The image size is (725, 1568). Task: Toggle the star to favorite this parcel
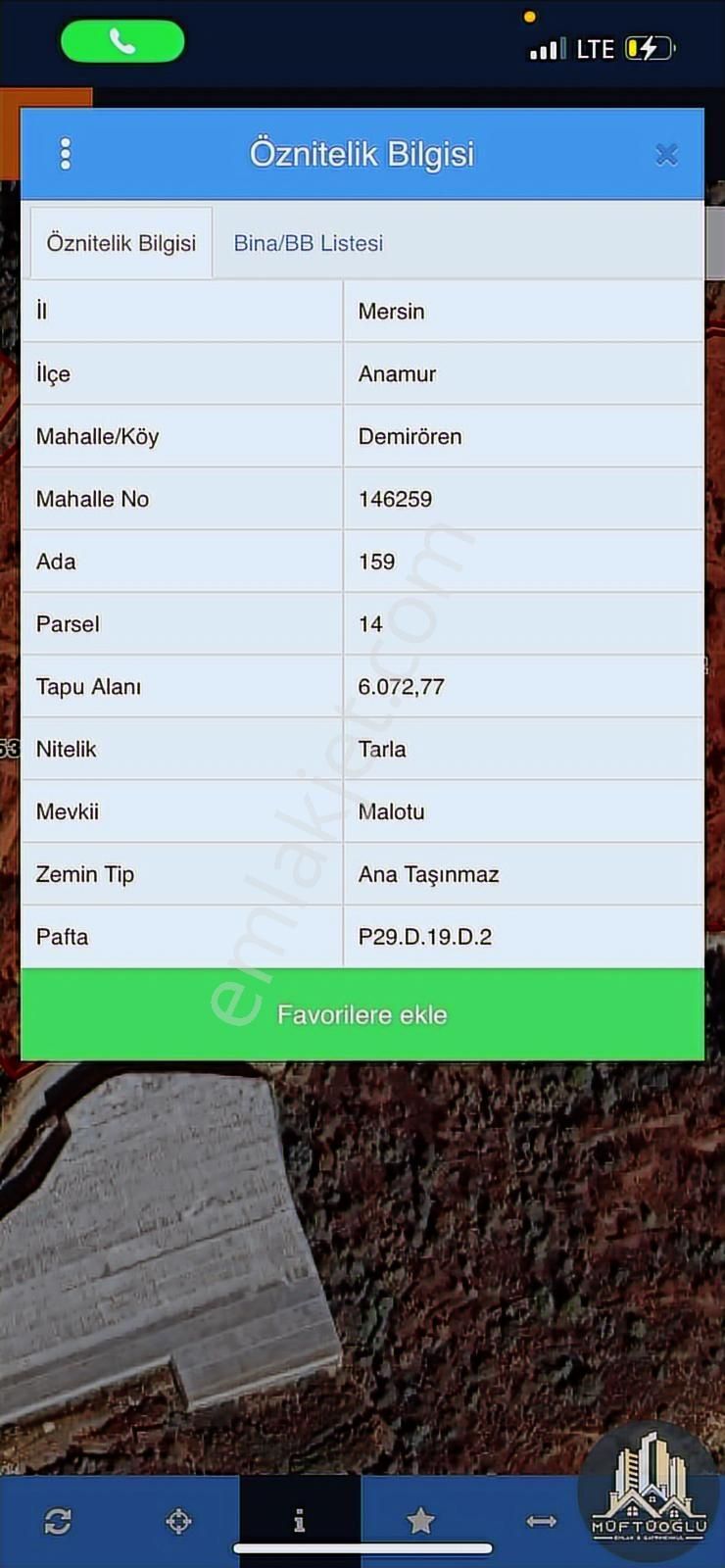[419, 1520]
